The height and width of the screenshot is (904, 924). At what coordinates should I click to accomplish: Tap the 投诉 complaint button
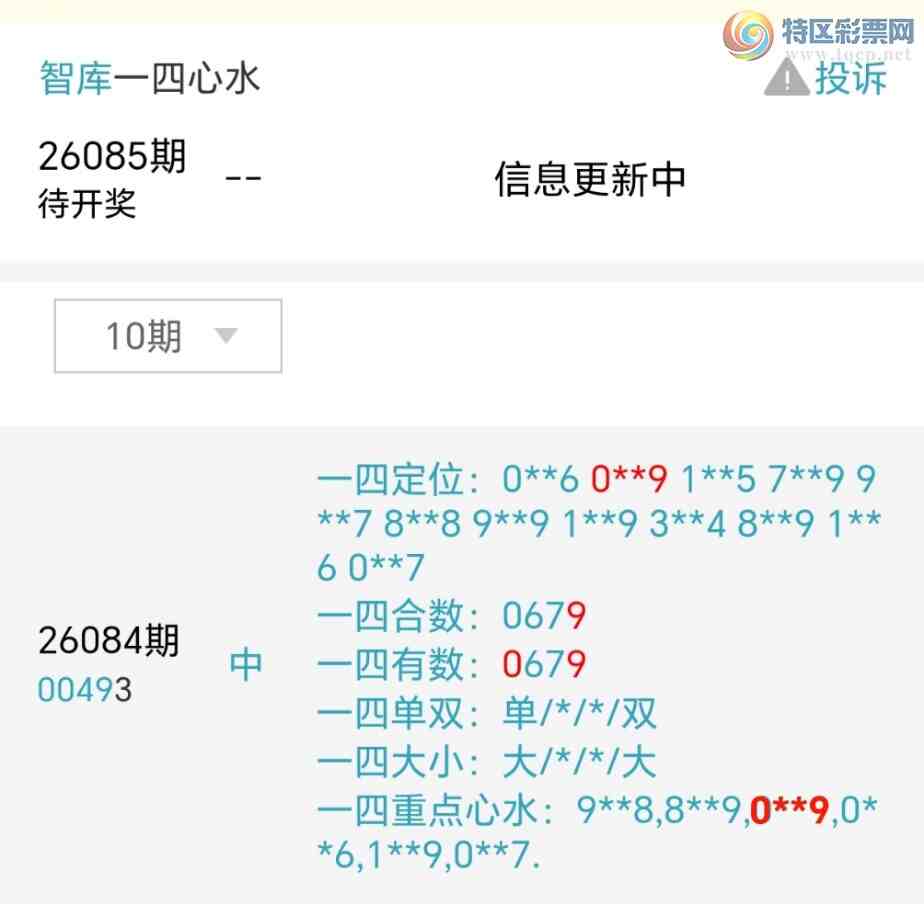pyautogui.click(x=827, y=78)
